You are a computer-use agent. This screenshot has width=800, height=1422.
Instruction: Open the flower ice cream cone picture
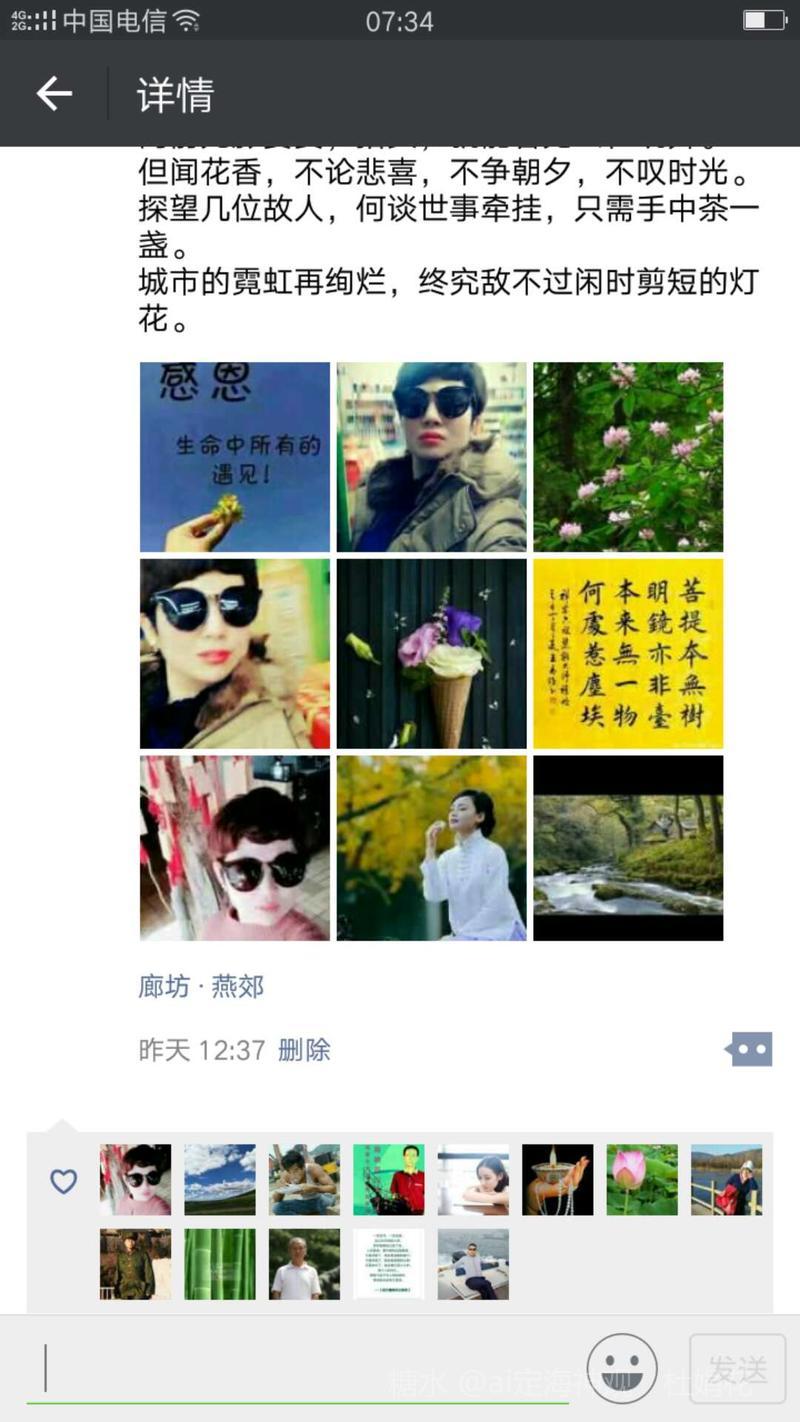click(x=431, y=653)
